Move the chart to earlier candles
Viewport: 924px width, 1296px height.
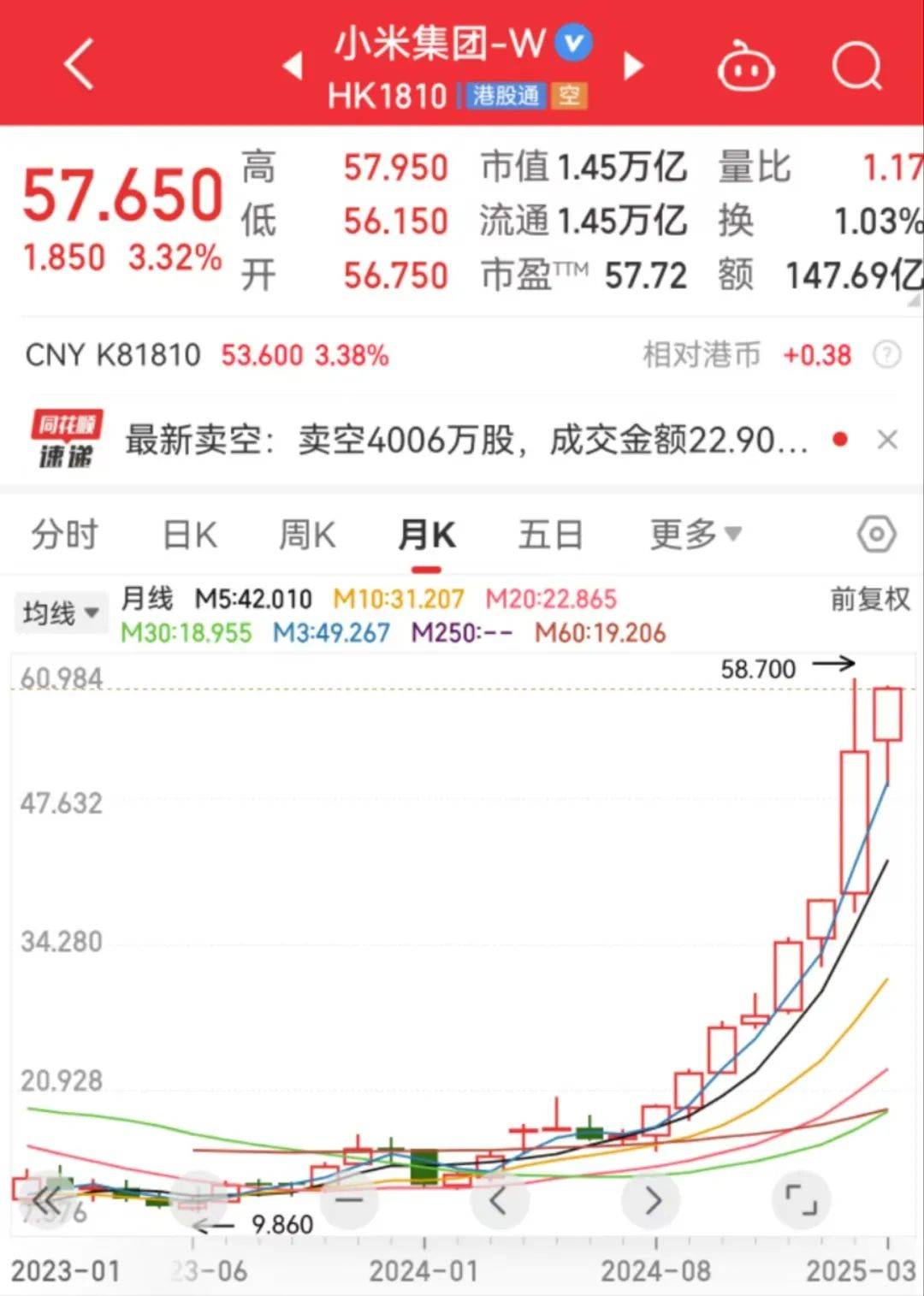498,1200
